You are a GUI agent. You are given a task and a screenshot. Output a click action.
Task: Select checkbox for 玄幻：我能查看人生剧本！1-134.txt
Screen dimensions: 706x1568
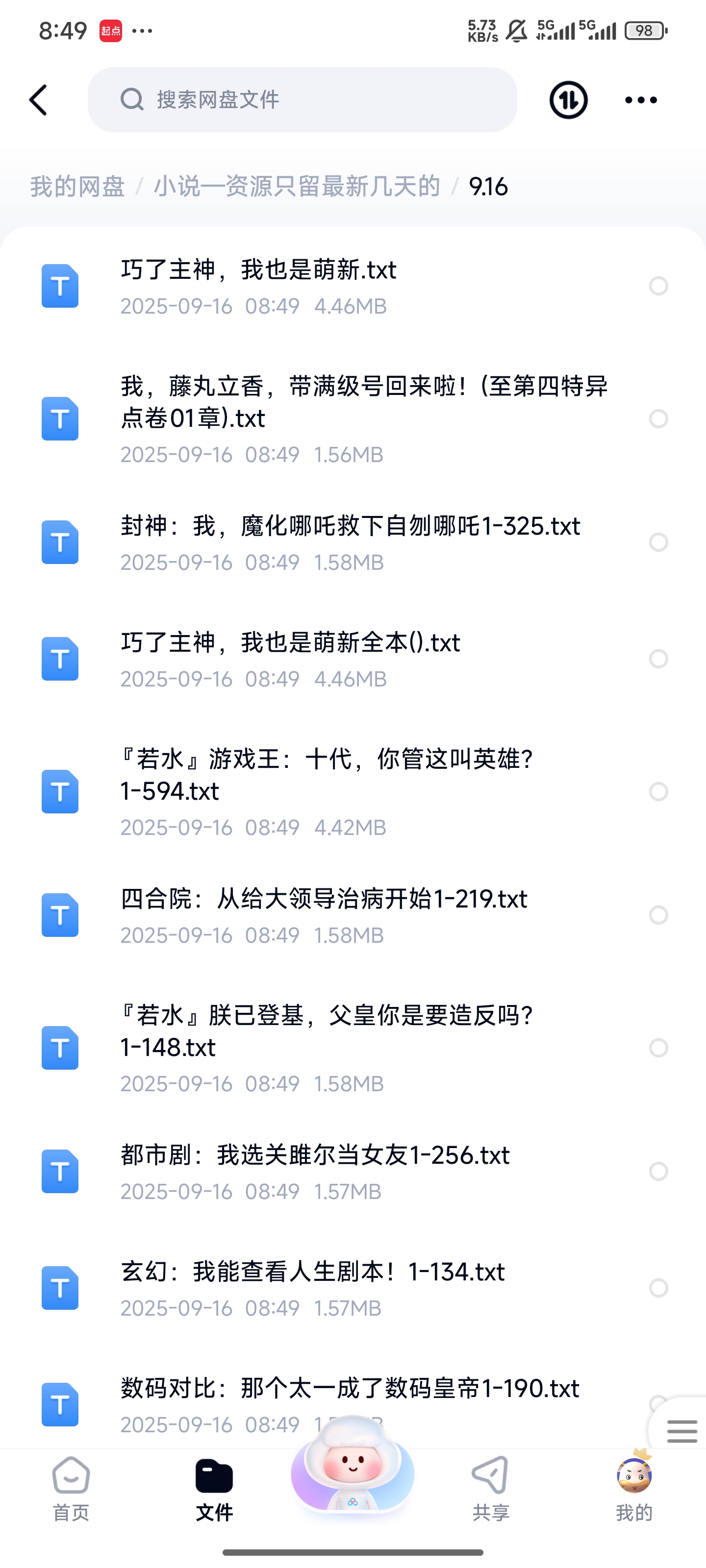pyautogui.click(x=658, y=1288)
